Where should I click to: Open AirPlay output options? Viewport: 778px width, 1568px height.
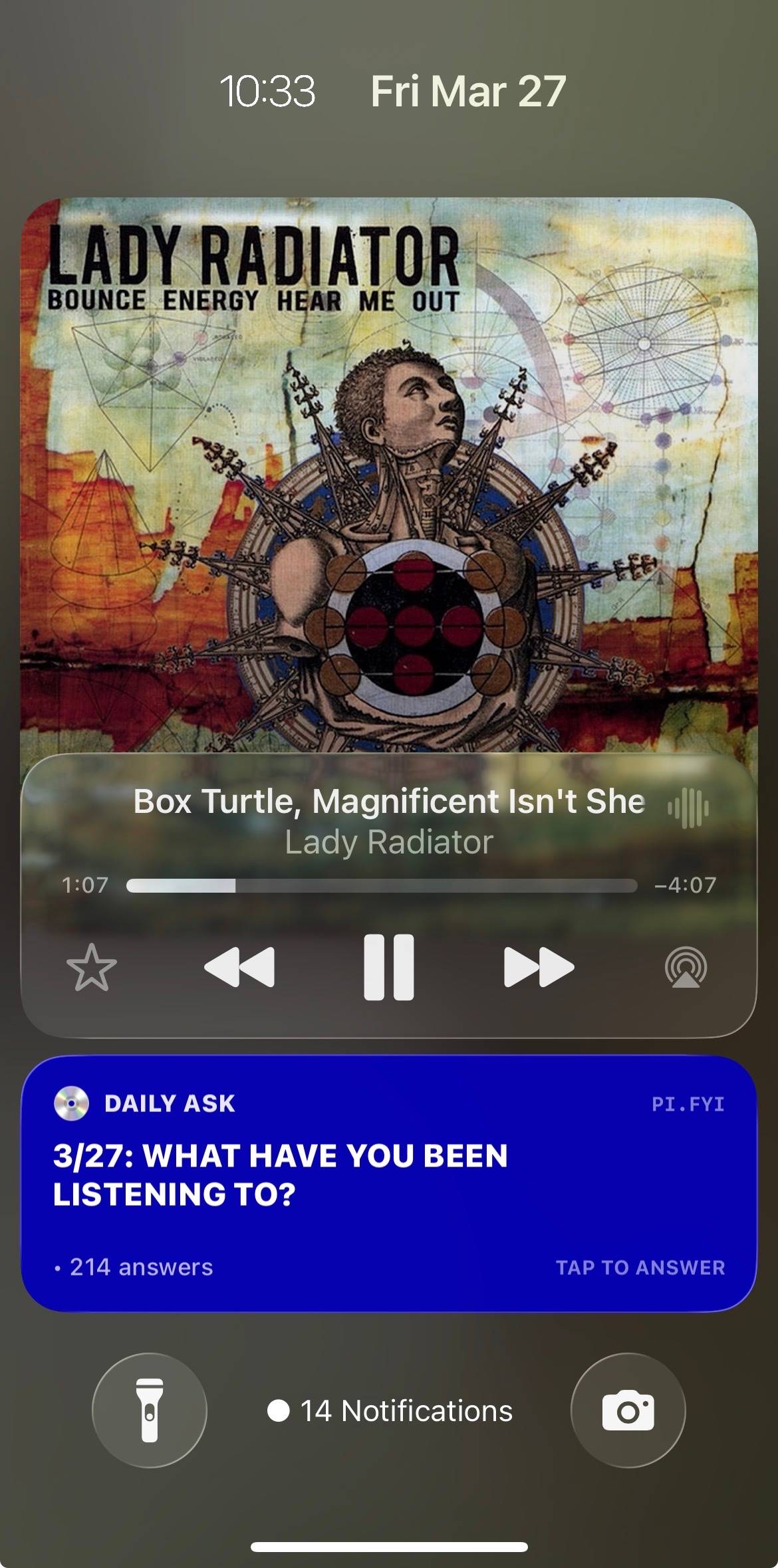point(686,968)
